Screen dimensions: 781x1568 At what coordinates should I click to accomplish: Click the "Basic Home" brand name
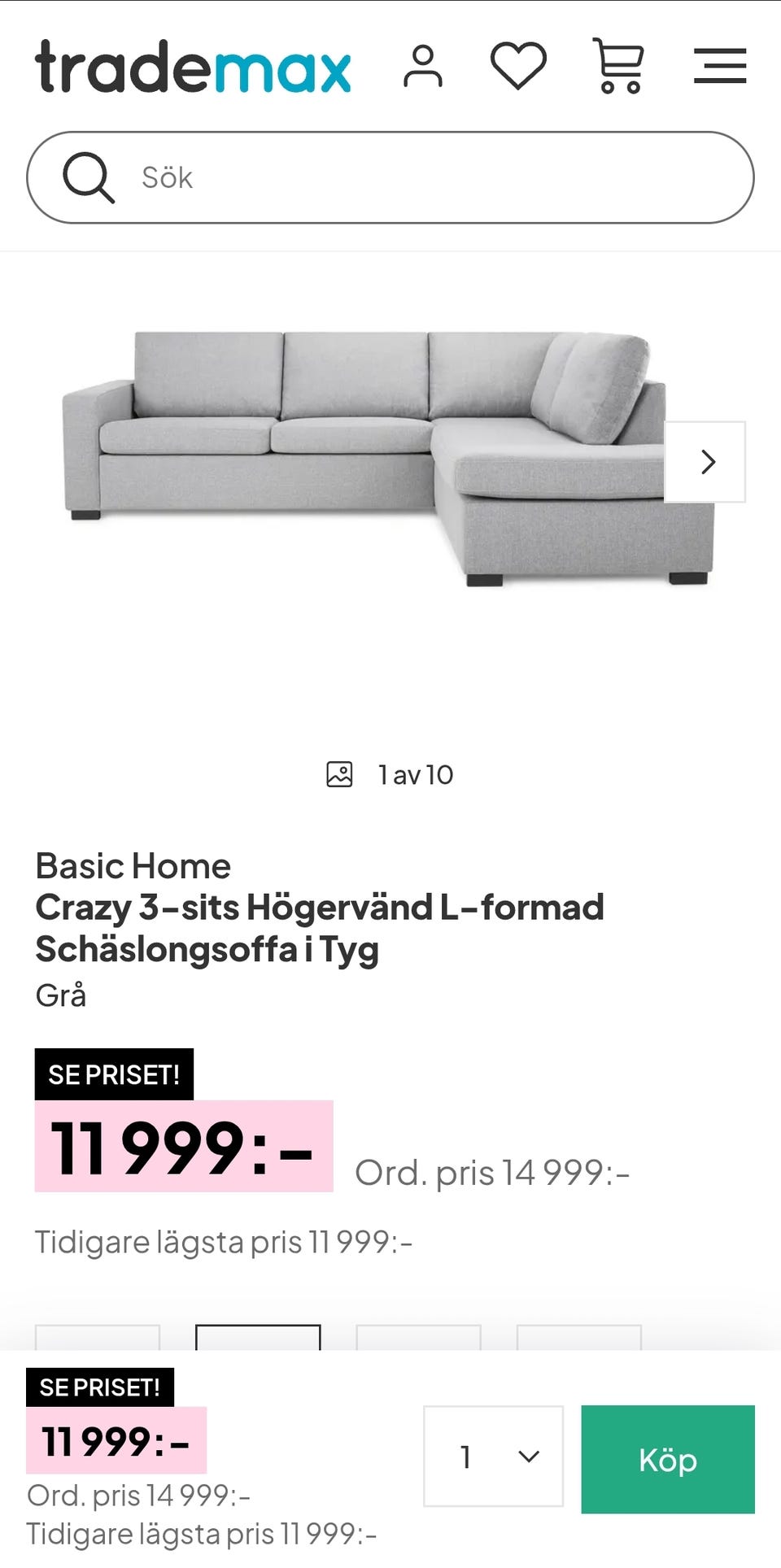click(x=133, y=865)
